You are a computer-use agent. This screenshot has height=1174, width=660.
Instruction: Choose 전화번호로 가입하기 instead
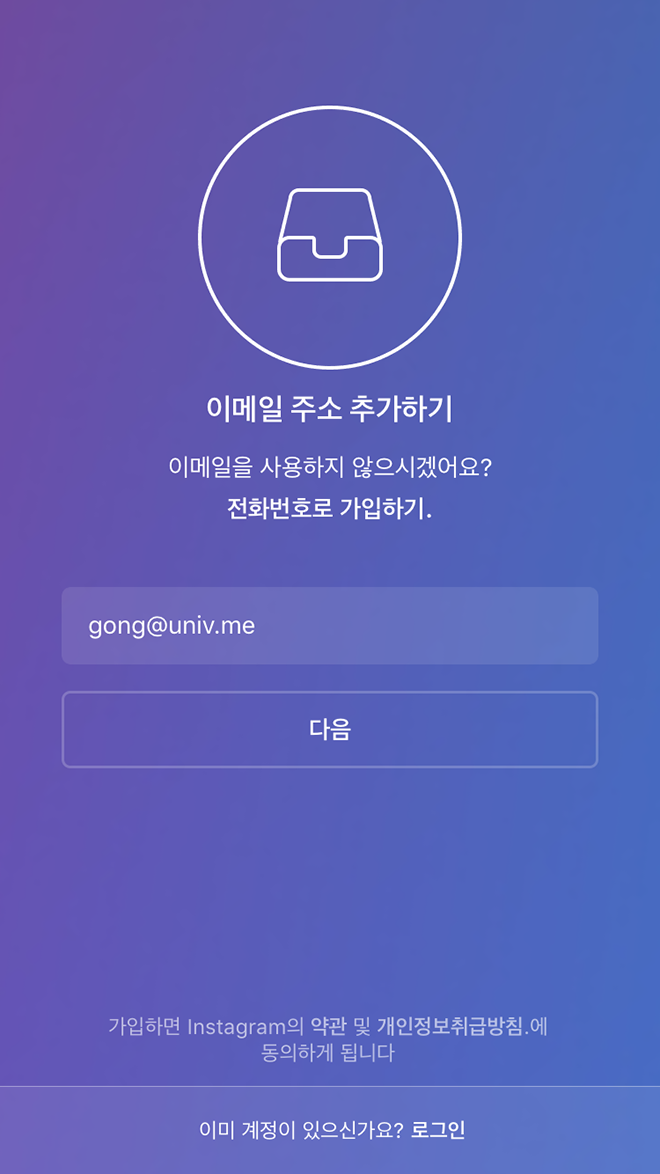click(330, 509)
